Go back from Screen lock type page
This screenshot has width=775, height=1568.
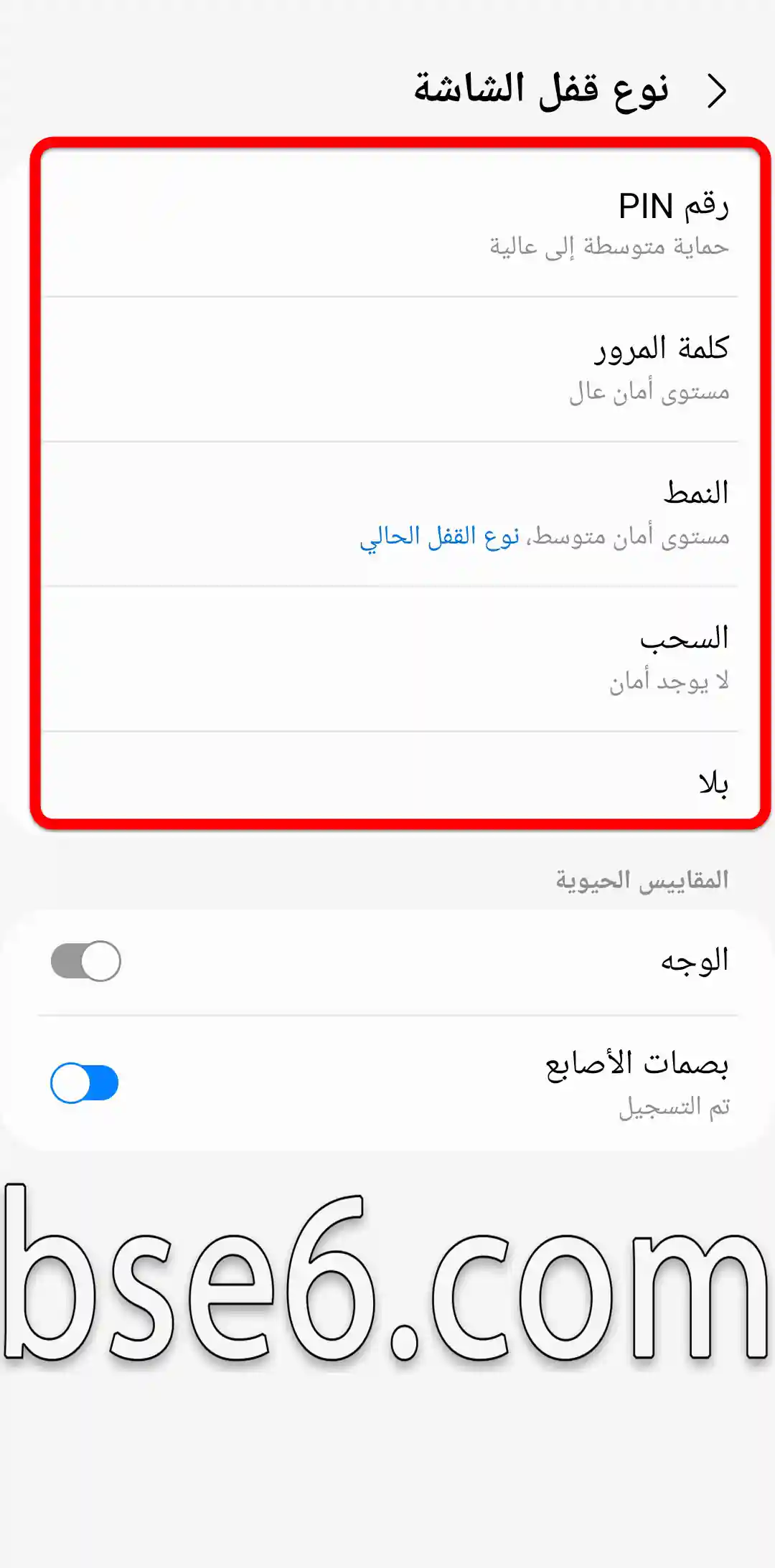tap(717, 91)
